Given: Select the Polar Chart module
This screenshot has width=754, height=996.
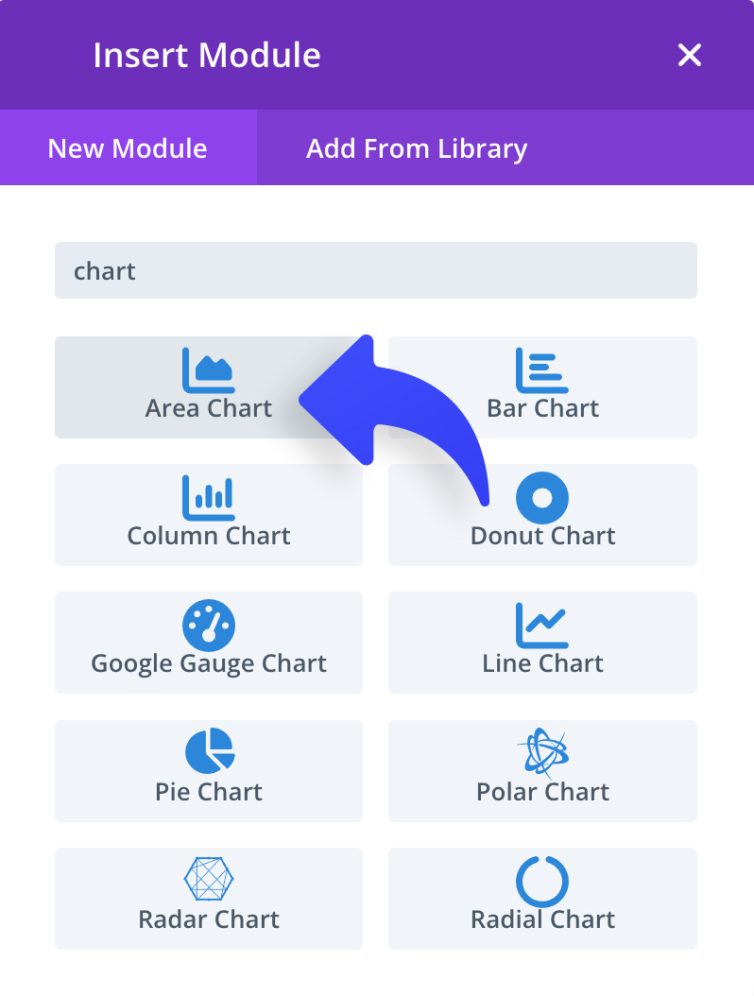Looking at the screenshot, I should click(x=542, y=771).
